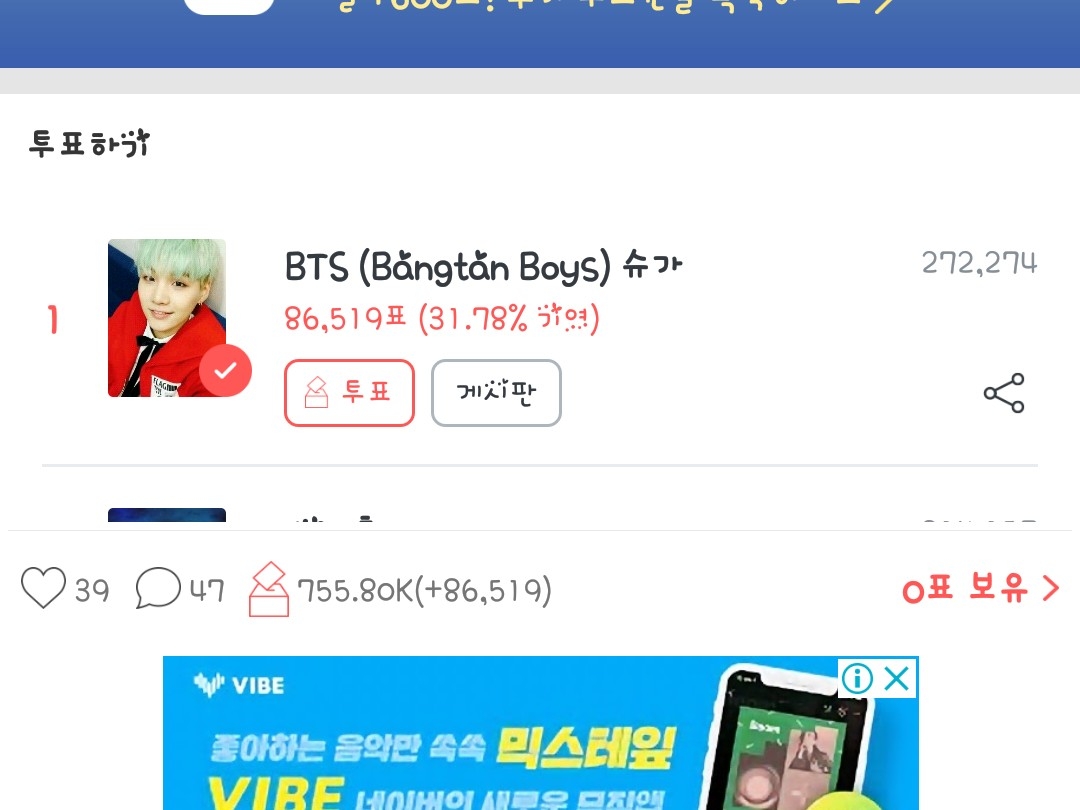This screenshot has height=810, width=1080.
Task: Open the 0표 보유 owned votes link
Action: 979,589
